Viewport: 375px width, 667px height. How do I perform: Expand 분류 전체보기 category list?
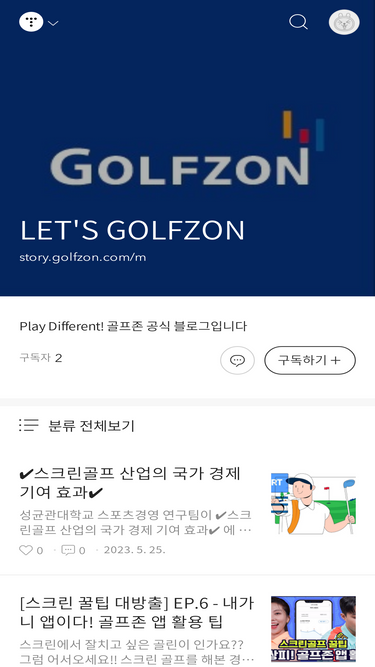pos(77,425)
